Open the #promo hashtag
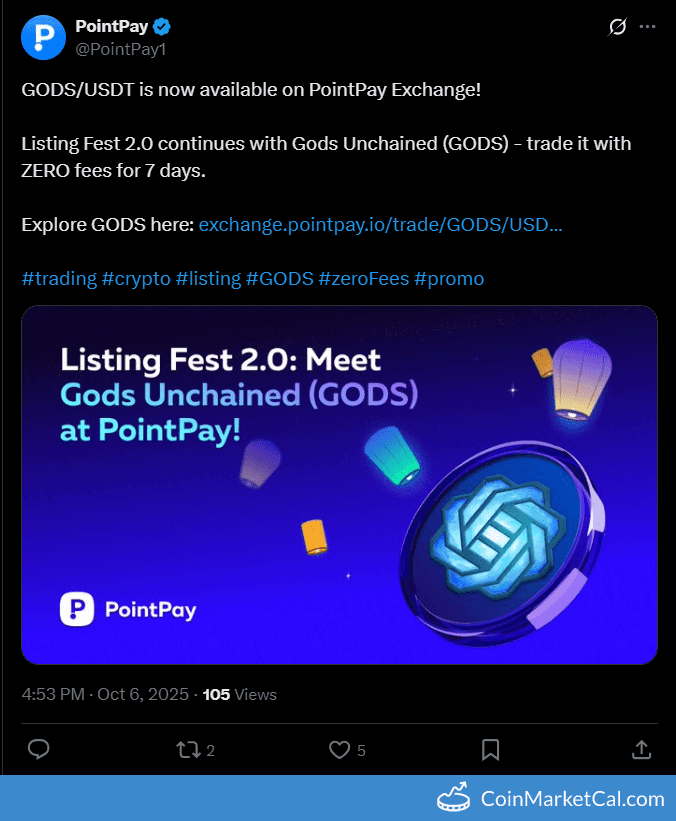The width and height of the screenshot is (676, 821). click(449, 279)
